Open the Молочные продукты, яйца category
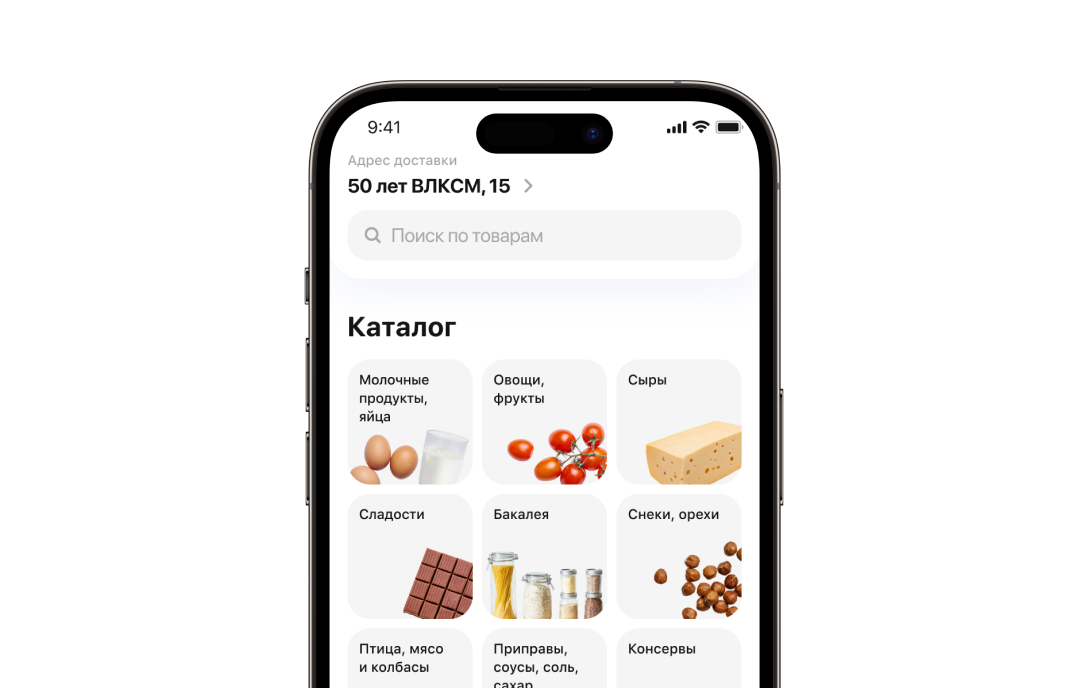Viewport: 1086px width, 688px height. click(x=410, y=422)
